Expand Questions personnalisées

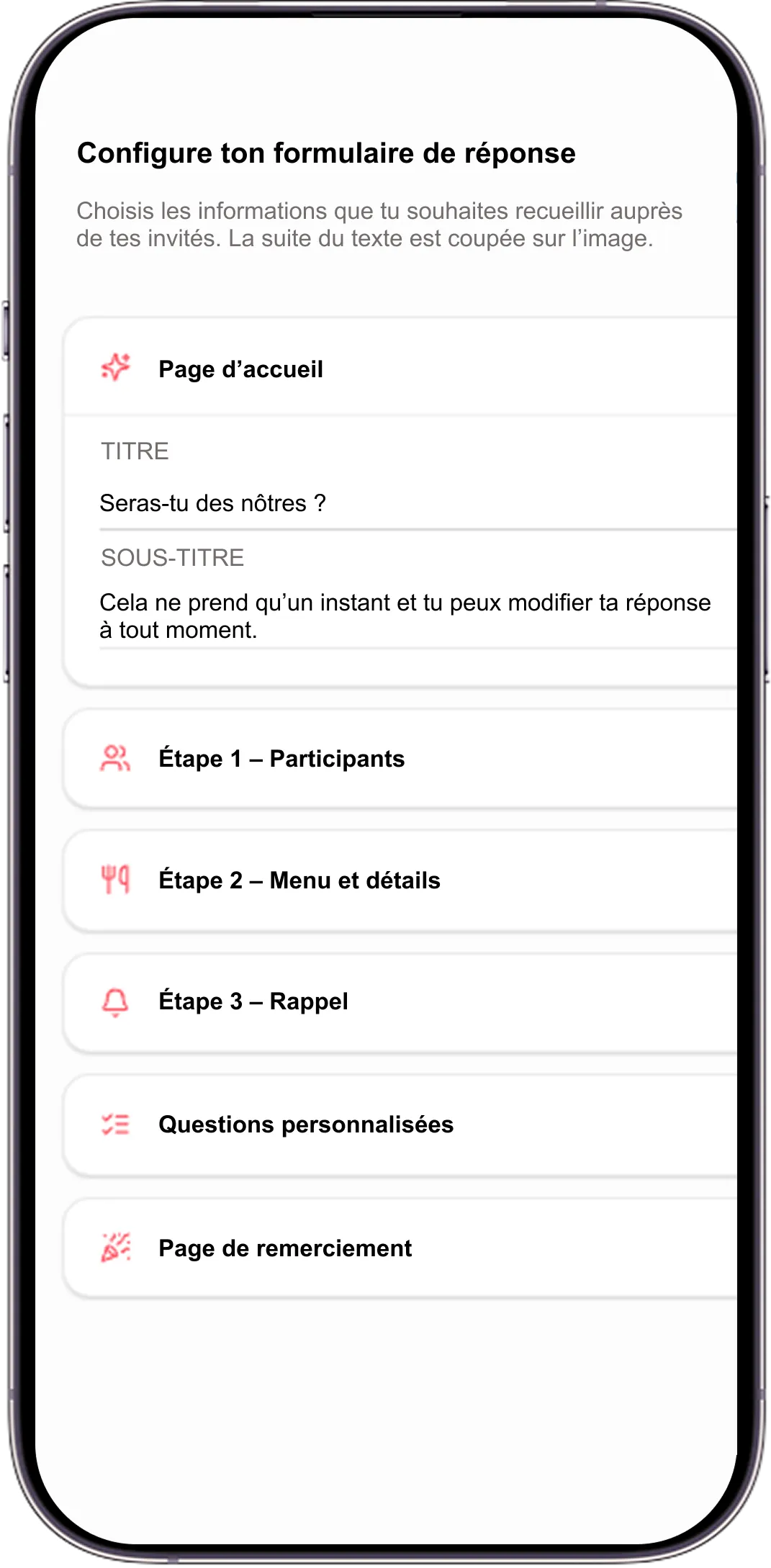click(x=400, y=1125)
